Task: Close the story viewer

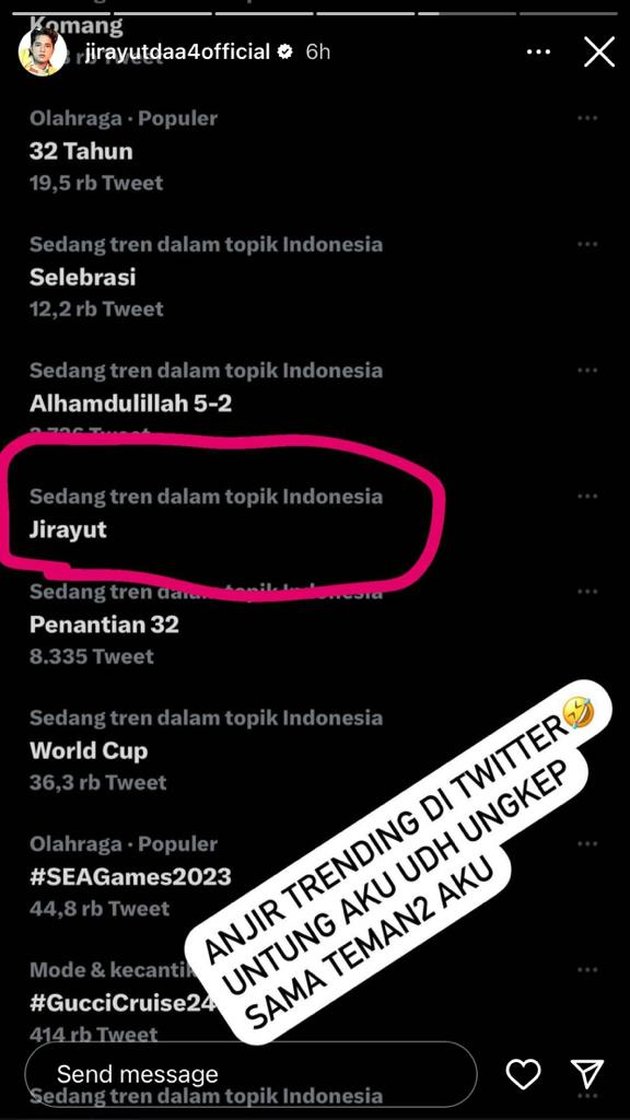Action: 599,52
